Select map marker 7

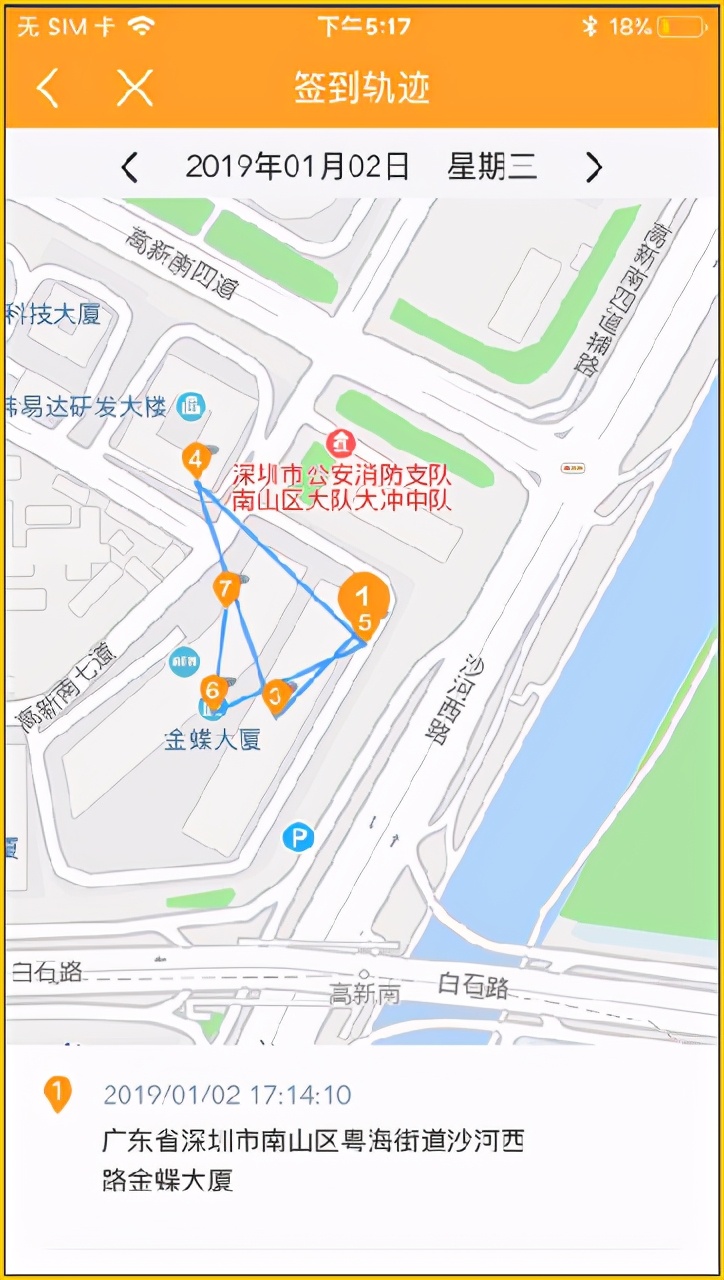pyautogui.click(x=228, y=588)
